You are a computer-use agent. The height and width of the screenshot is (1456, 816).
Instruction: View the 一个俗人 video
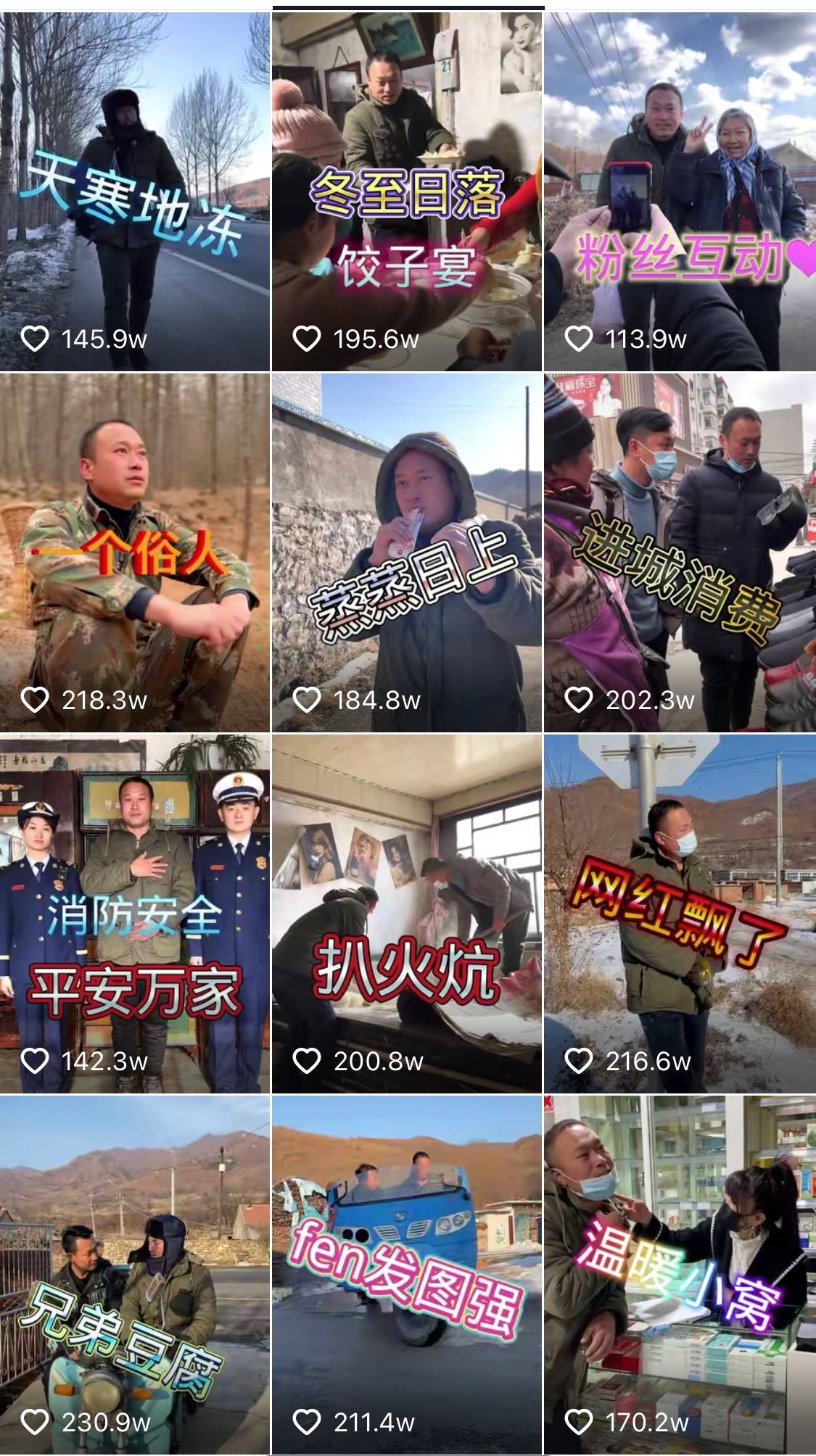135,553
